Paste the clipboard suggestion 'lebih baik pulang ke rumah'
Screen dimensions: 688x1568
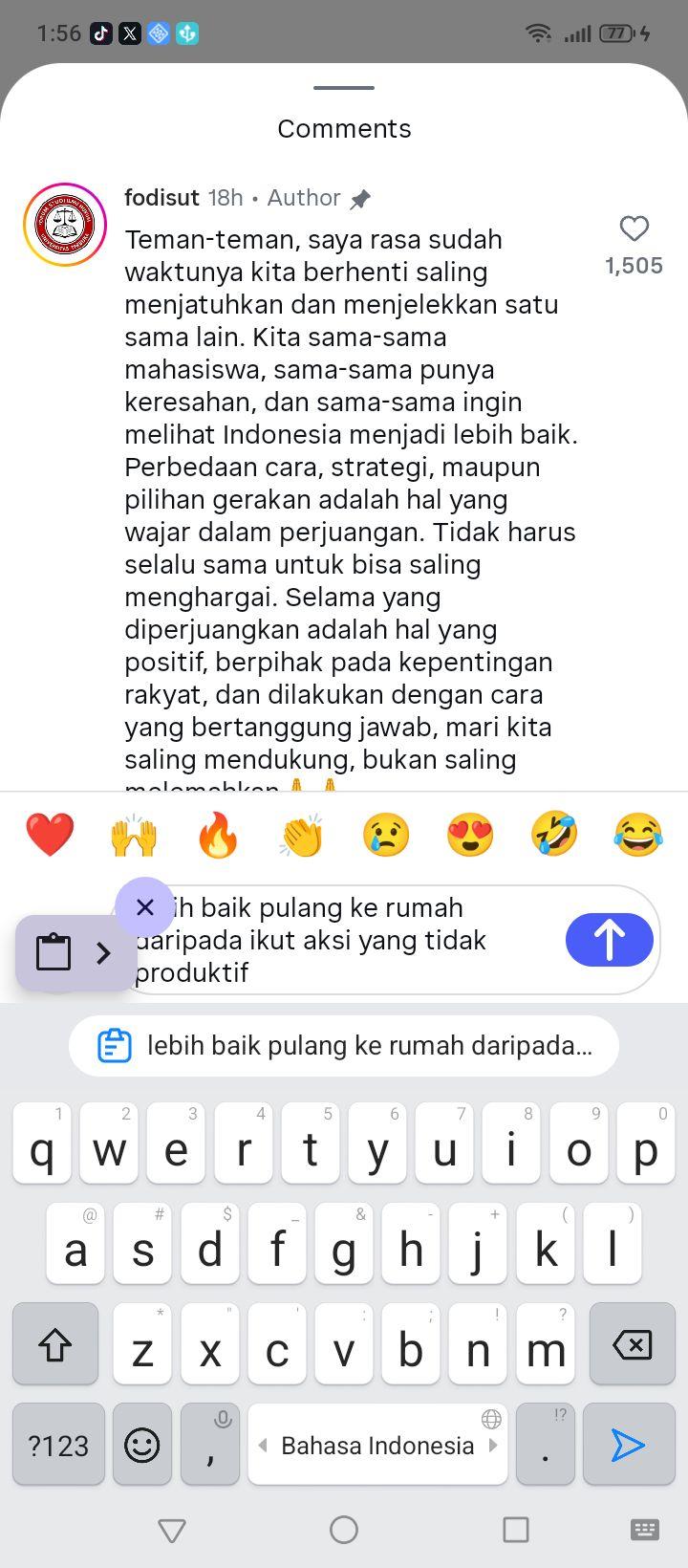(344, 1046)
